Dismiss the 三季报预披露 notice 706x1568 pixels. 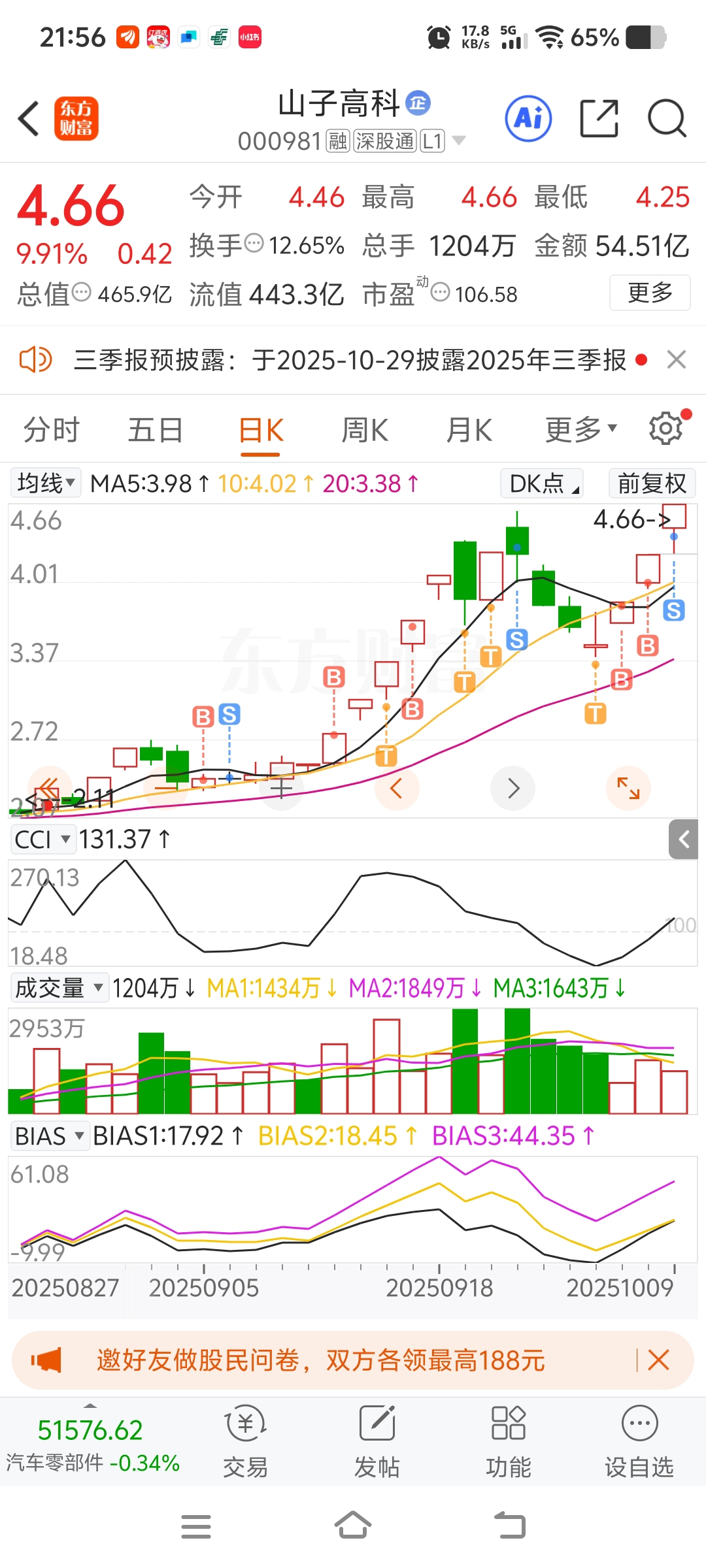[x=676, y=359]
